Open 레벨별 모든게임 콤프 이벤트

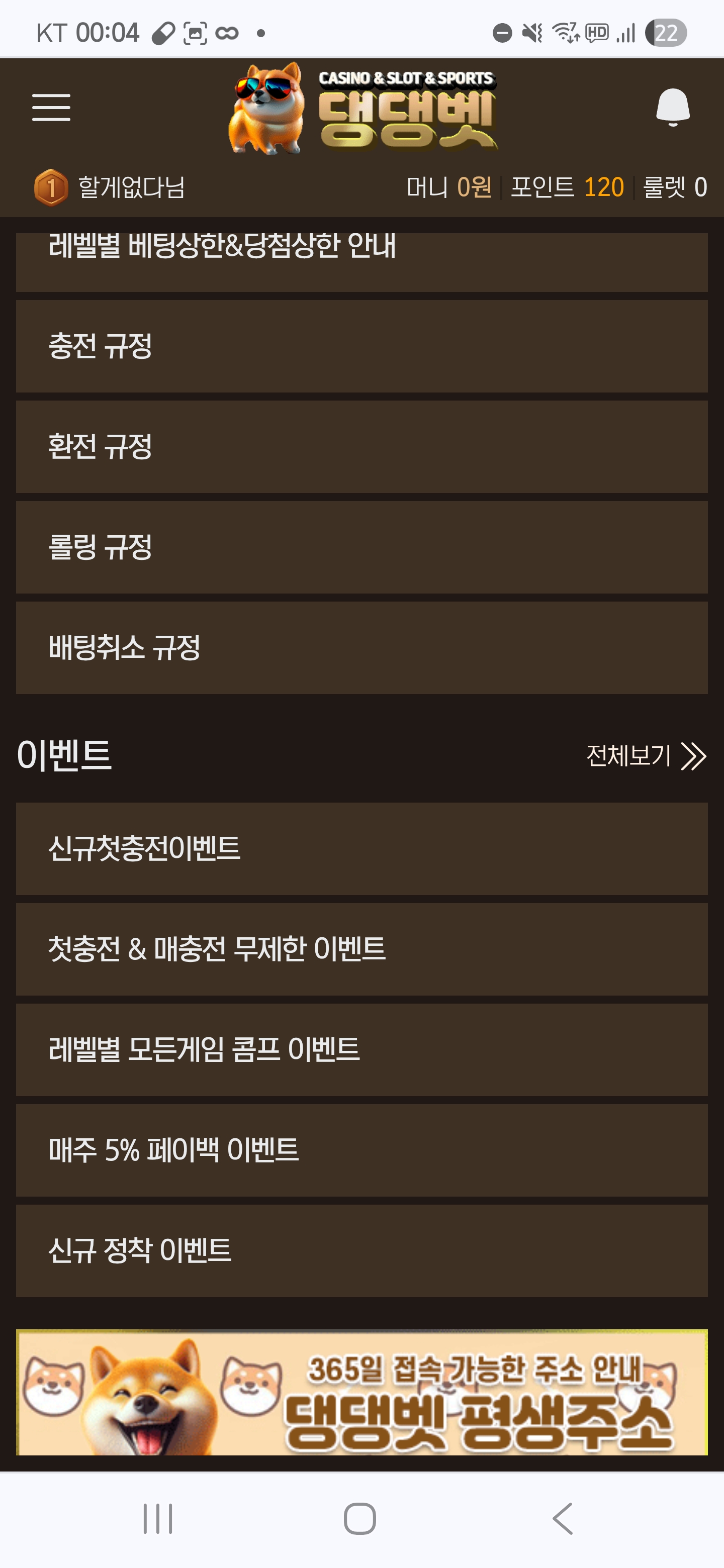point(361,1049)
